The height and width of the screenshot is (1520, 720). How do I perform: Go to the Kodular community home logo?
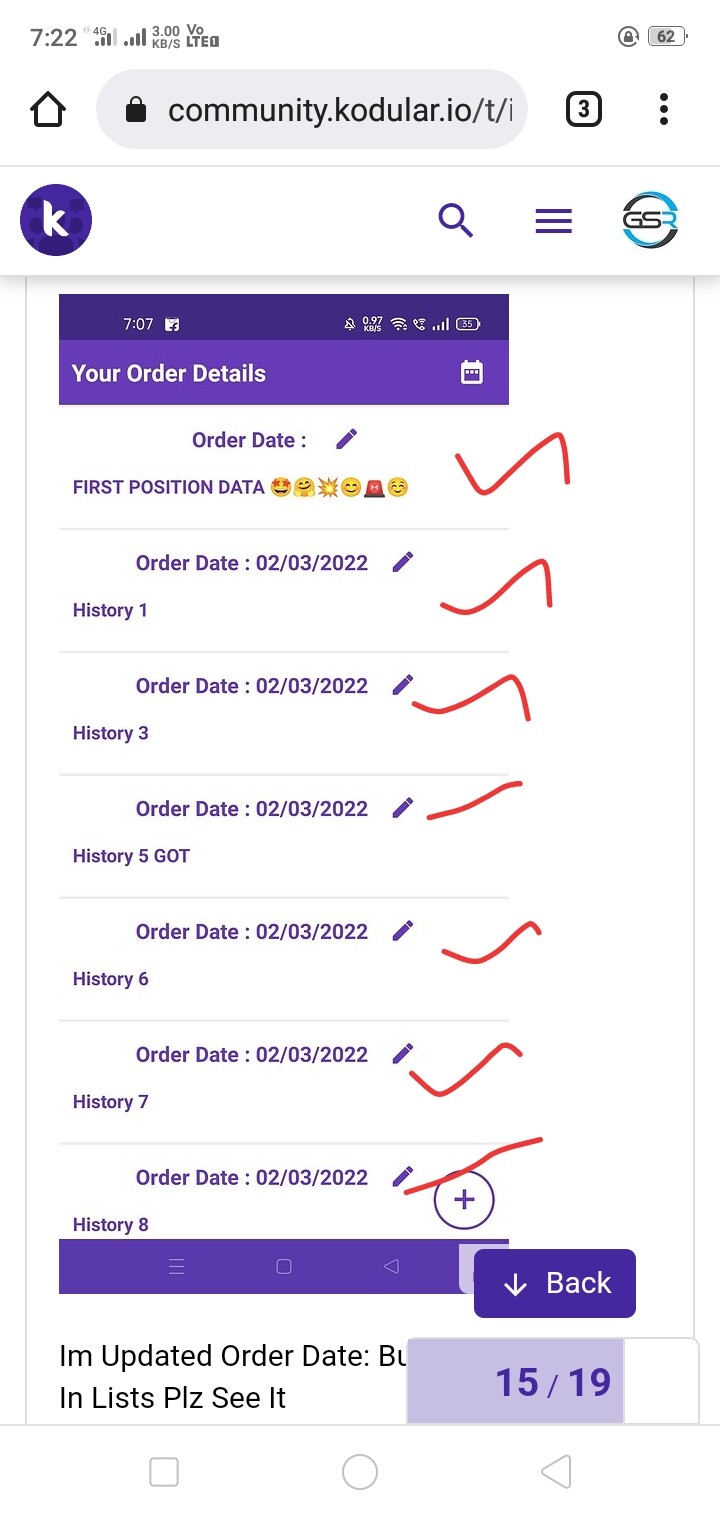pos(56,220)
